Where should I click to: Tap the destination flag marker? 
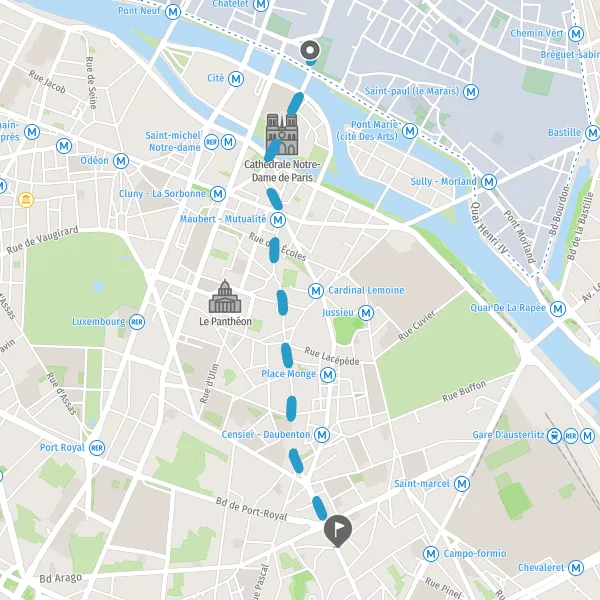tap(338, 530)
